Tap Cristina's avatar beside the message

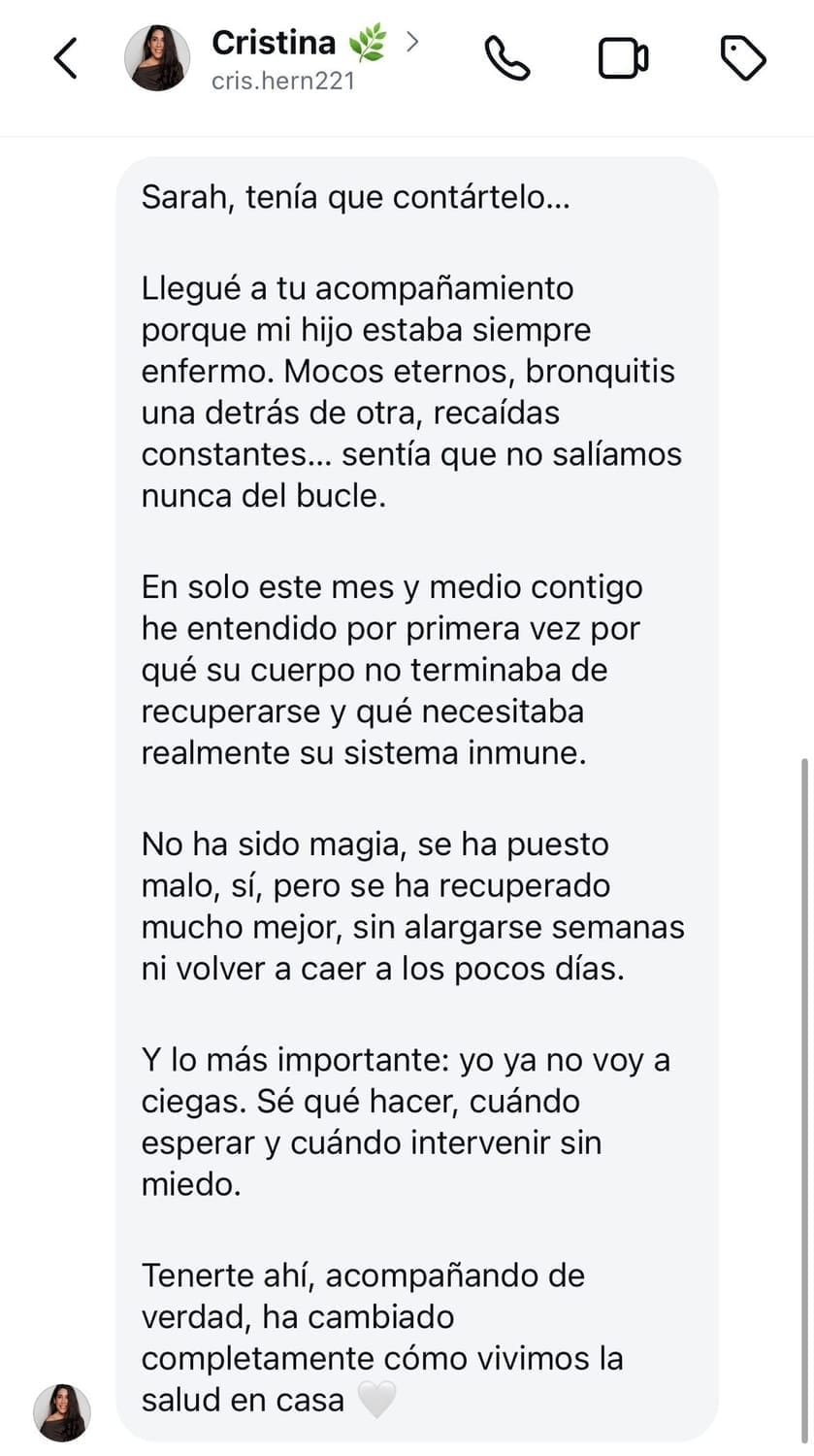(62, 1412)
